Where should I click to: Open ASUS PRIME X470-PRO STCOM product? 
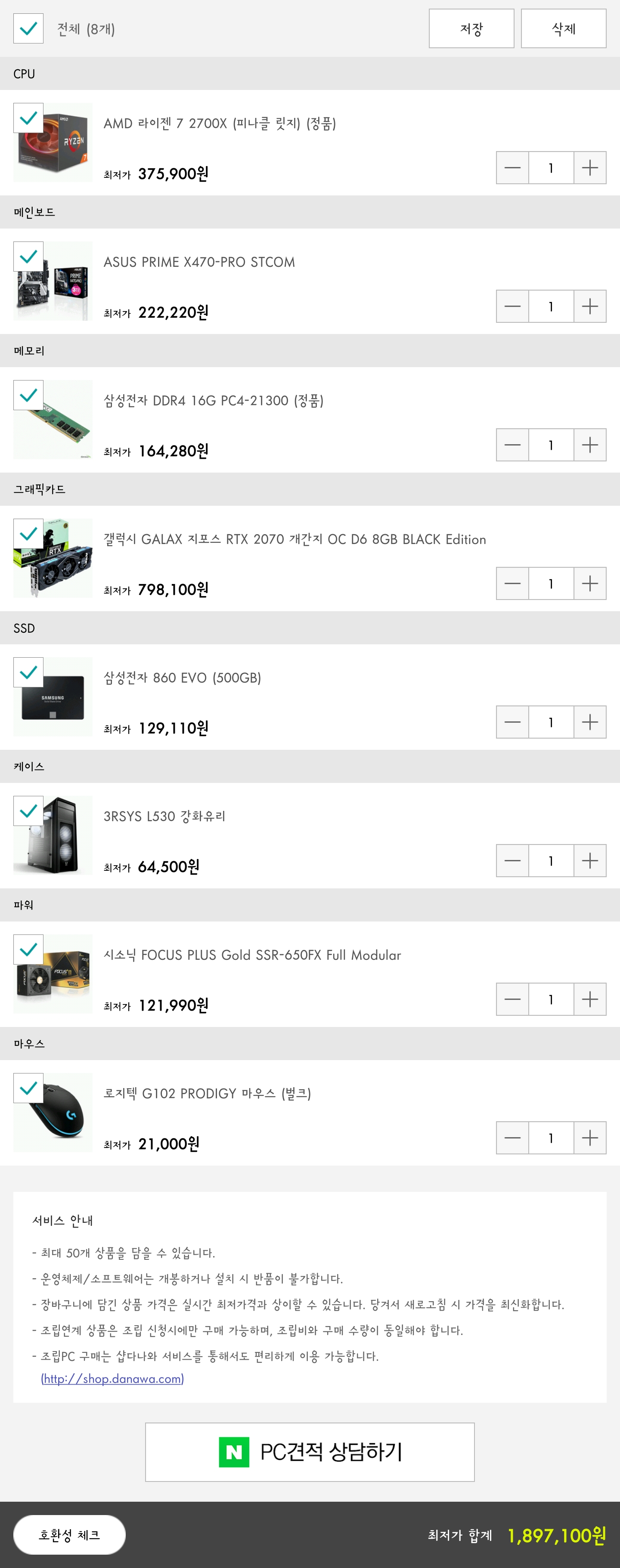pyautogui.click(x=198, y=263)
